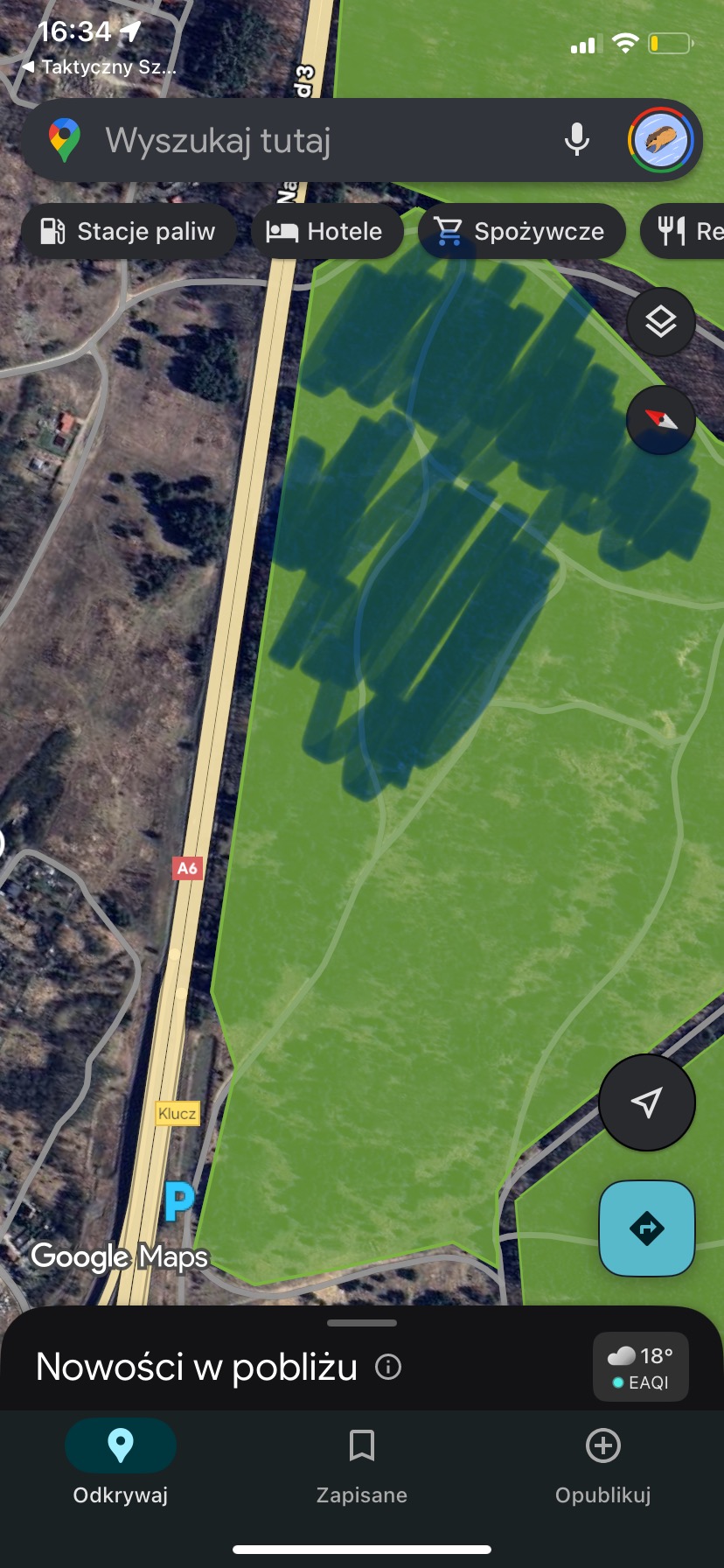Start voice search with the microphone
Image resolution: width=724 pixels, height=1568 pixels.
pyautogui.click(x=576, y=140)
